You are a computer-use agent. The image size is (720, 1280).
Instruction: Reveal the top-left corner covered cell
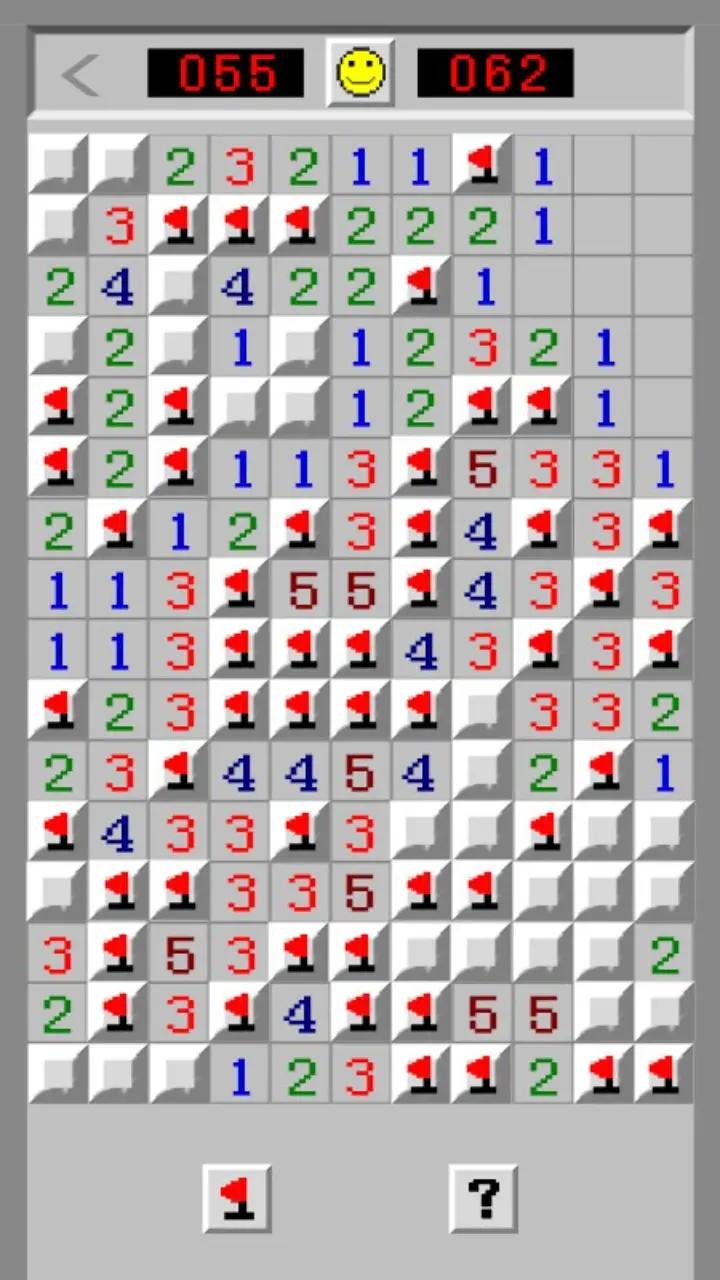coord(58,165)
